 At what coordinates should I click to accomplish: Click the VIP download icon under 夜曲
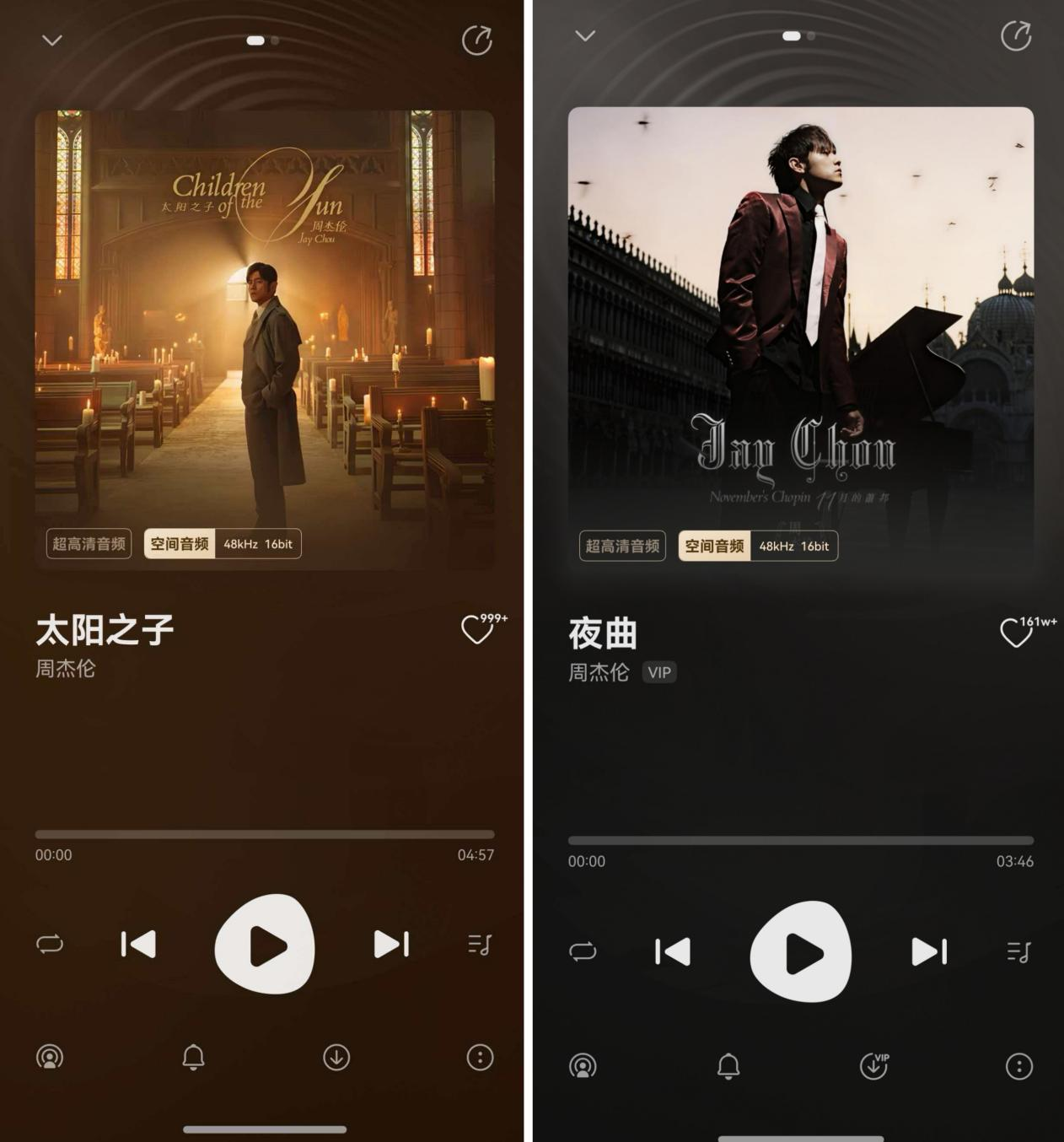pyautogui.click(x=873, y=1065)
